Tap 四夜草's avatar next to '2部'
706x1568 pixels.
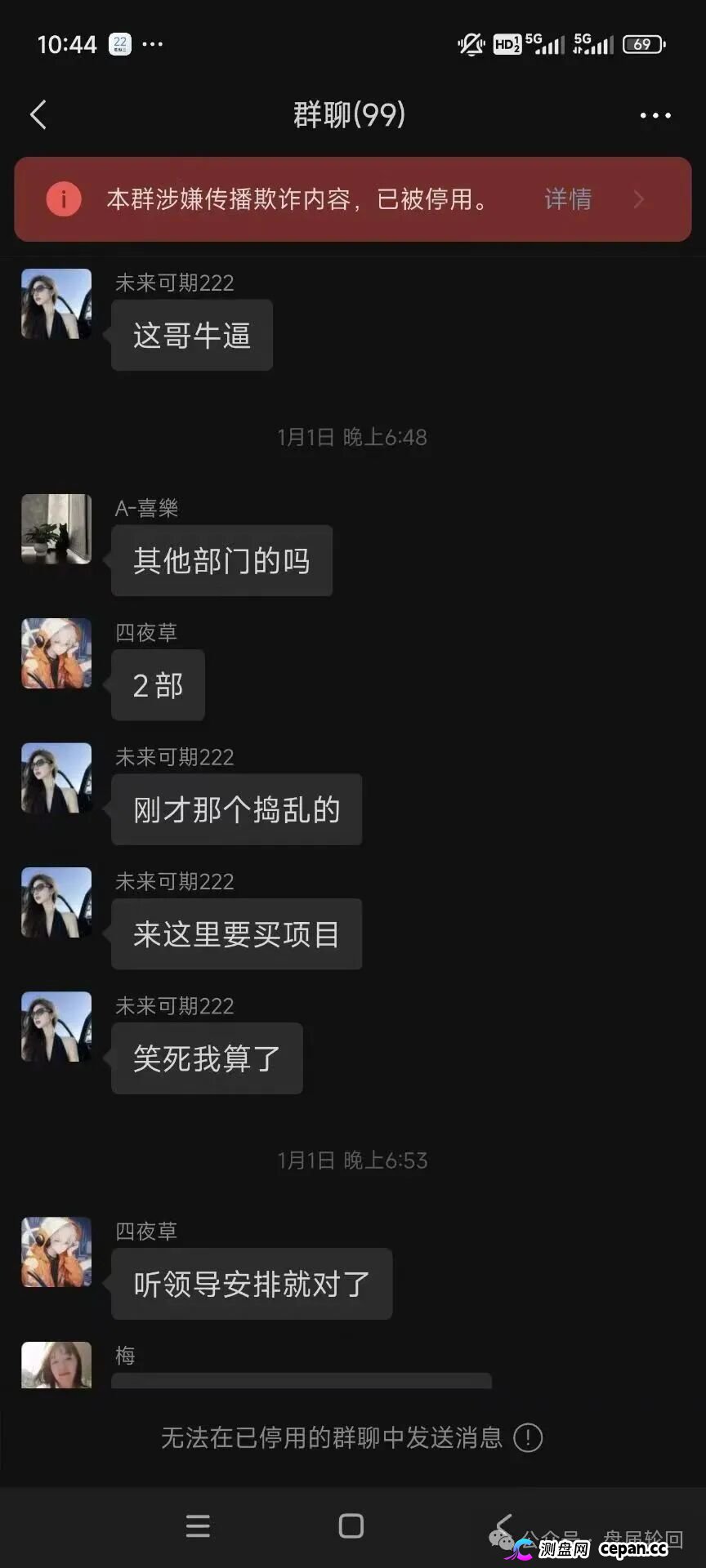point(56,653)
